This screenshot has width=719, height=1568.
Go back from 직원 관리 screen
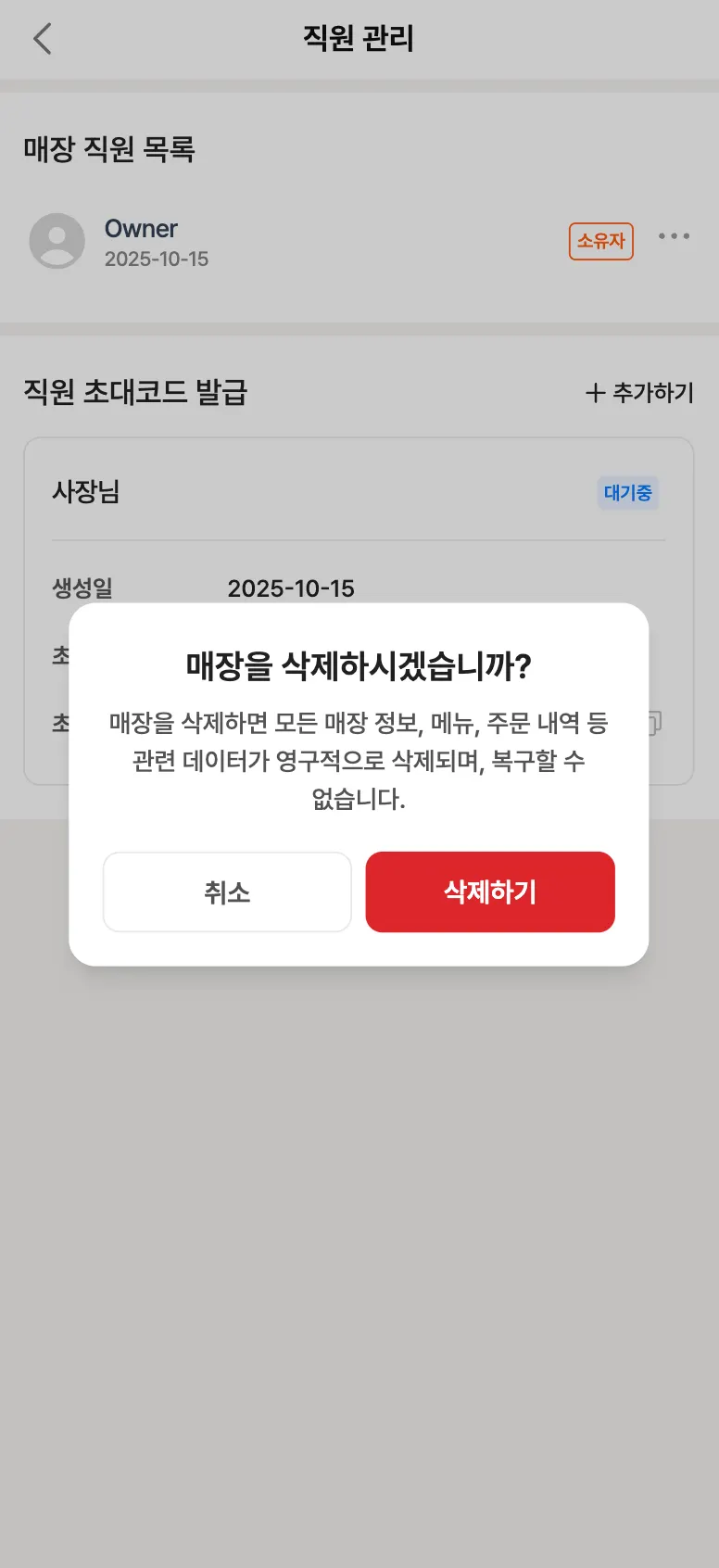(43, 39)
